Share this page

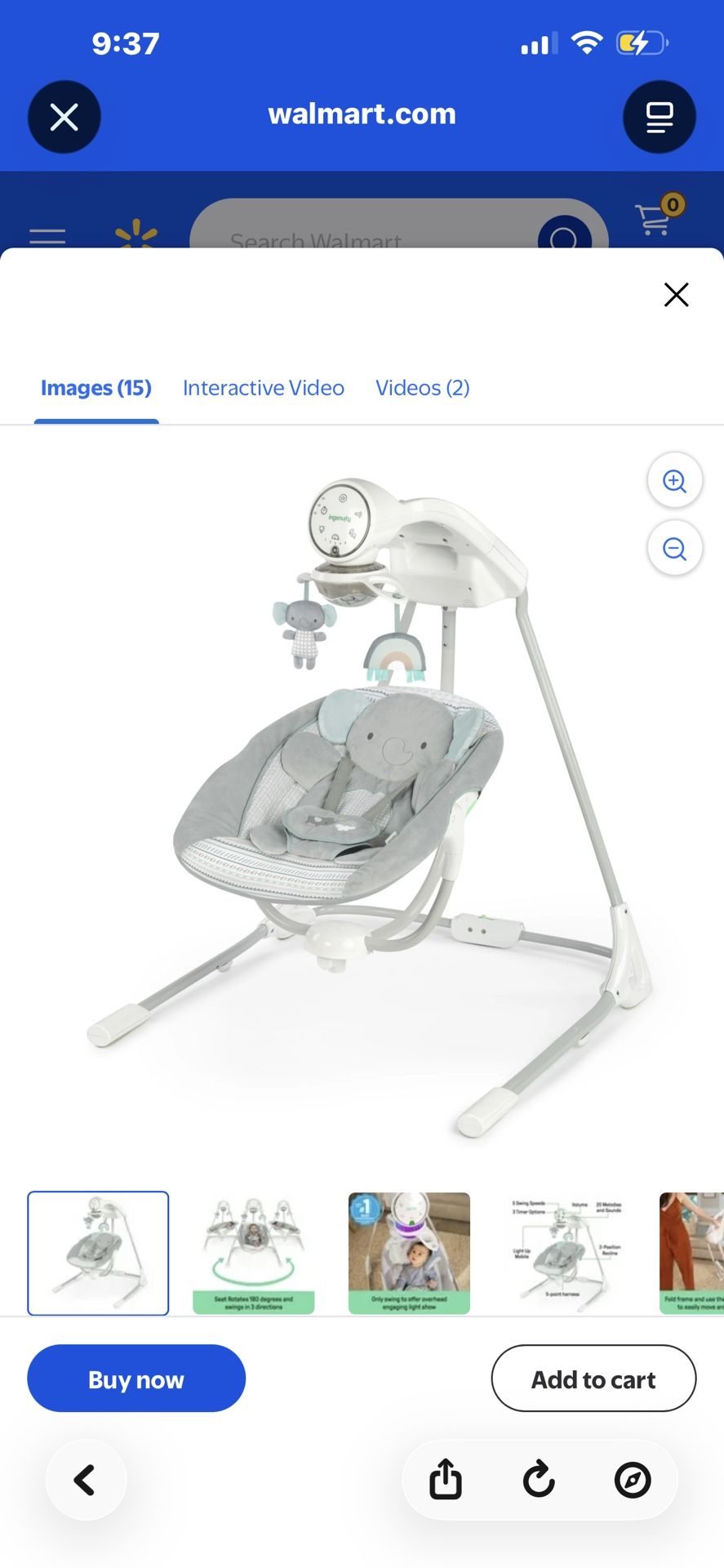pyautogui.click(x=446, y=1480)
